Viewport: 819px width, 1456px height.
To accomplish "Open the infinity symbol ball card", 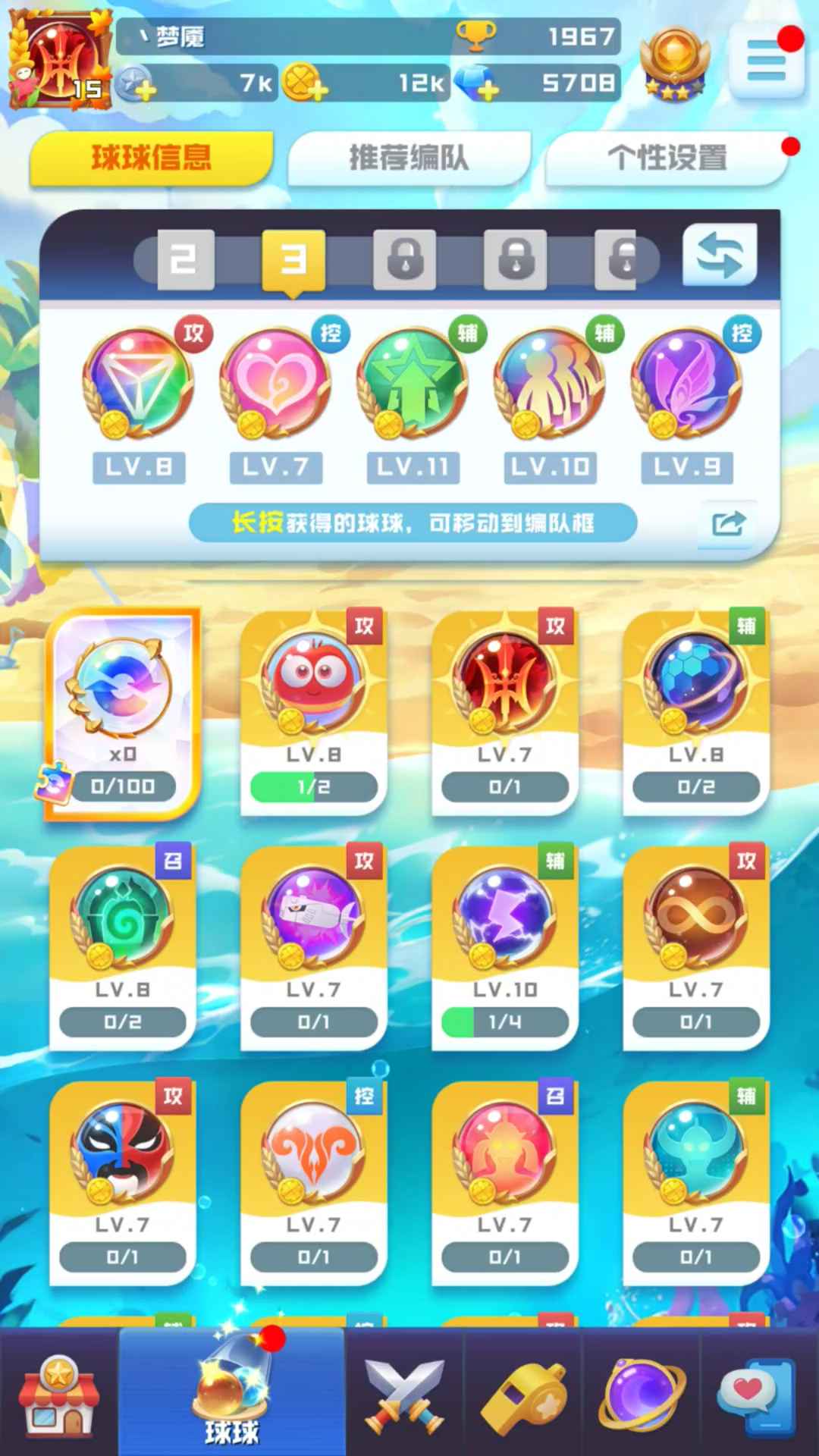I will (x=695, y=948).
